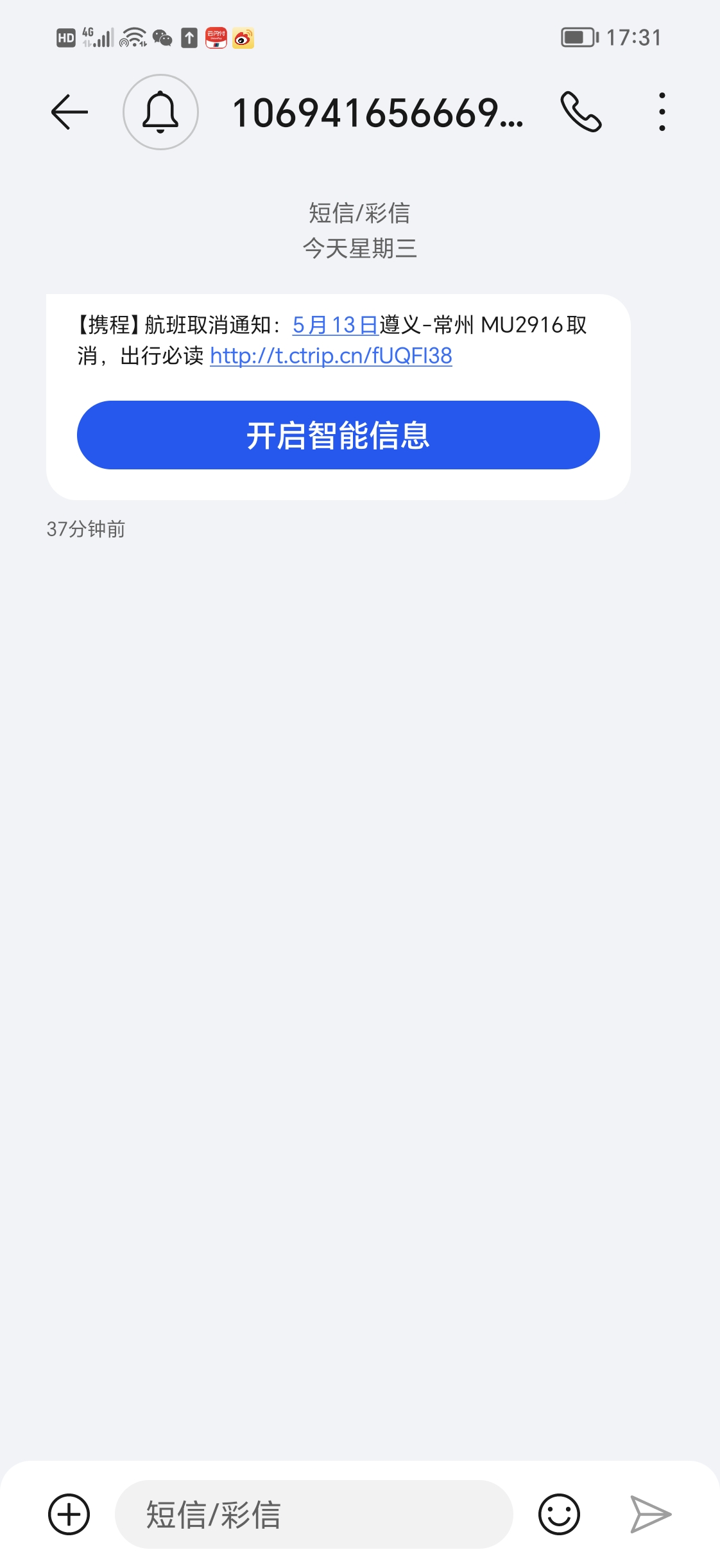Focus the 短信/彩信 message field
Image resolution: width=720 pixels, height=1568 pixels.
pyautogui.click(x=314, y=1514)
